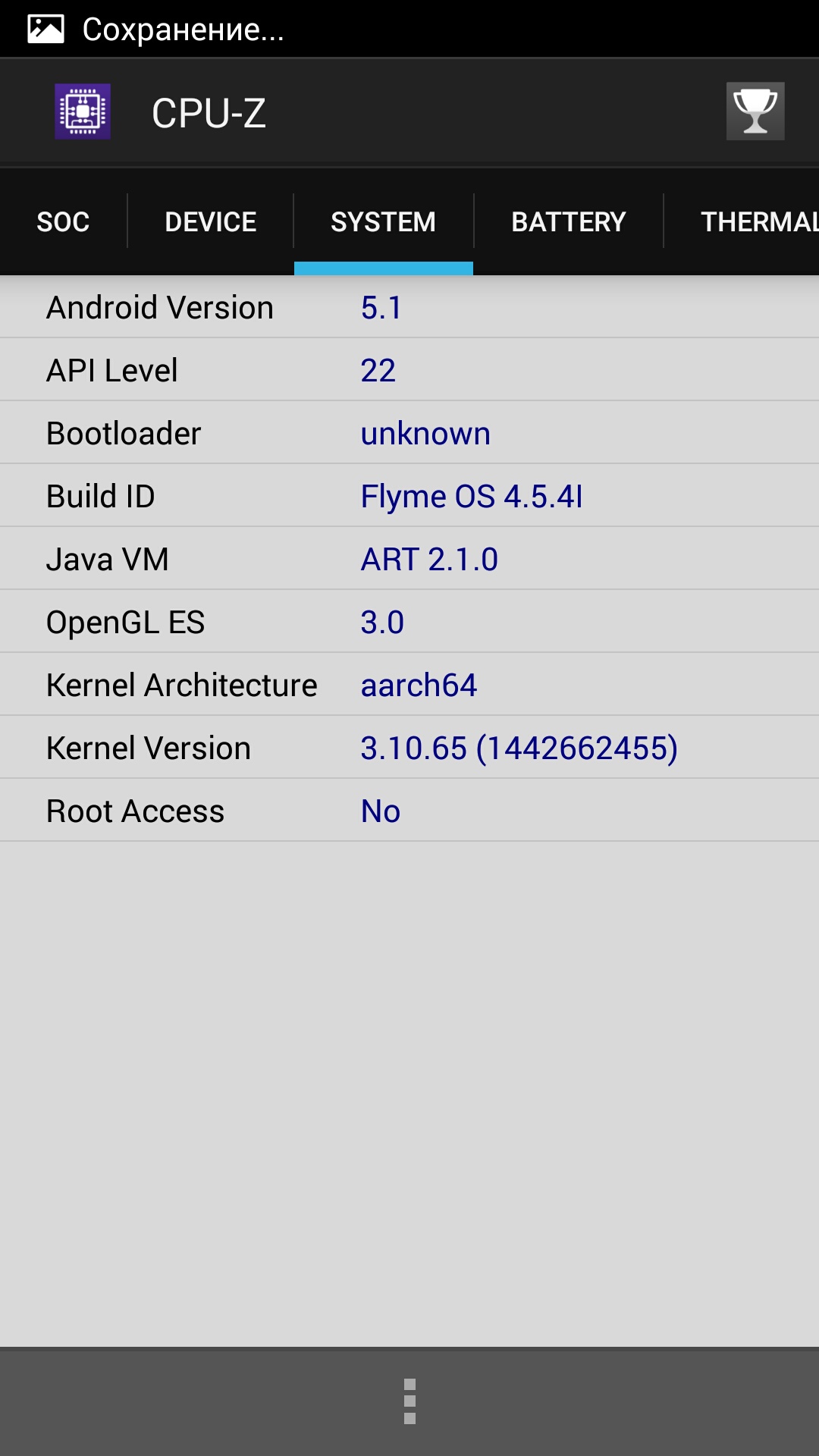Open the trophy validation icon
Image resolution: width=819 pixels, height=1456 pixels.
click(x=755, y=111)
